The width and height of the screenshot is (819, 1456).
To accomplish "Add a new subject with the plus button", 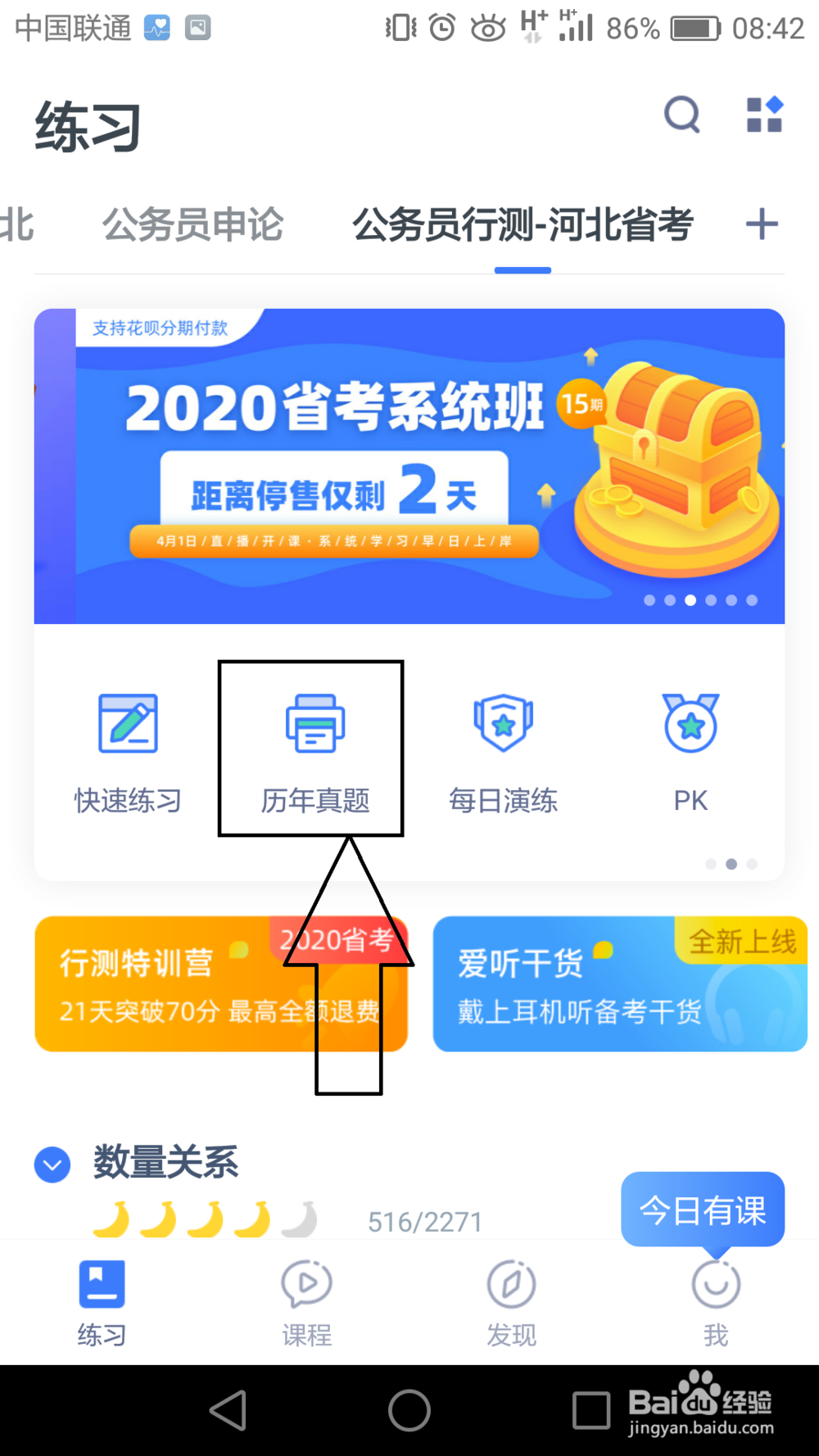I will click(x=762, y=224).
